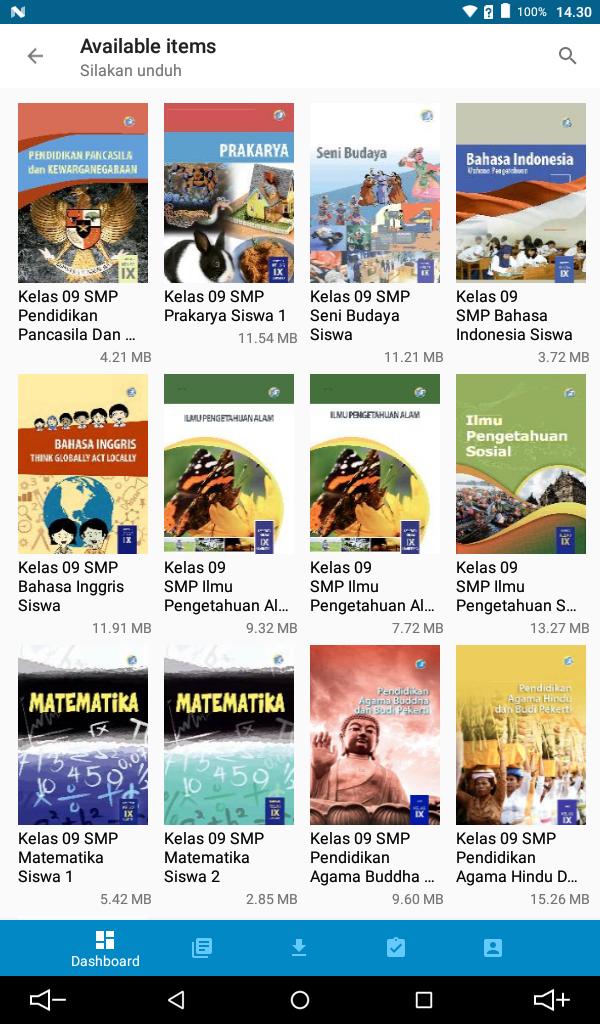600x1024 pixels.
Task: Tap the system home button
Action: (300, 1000)
